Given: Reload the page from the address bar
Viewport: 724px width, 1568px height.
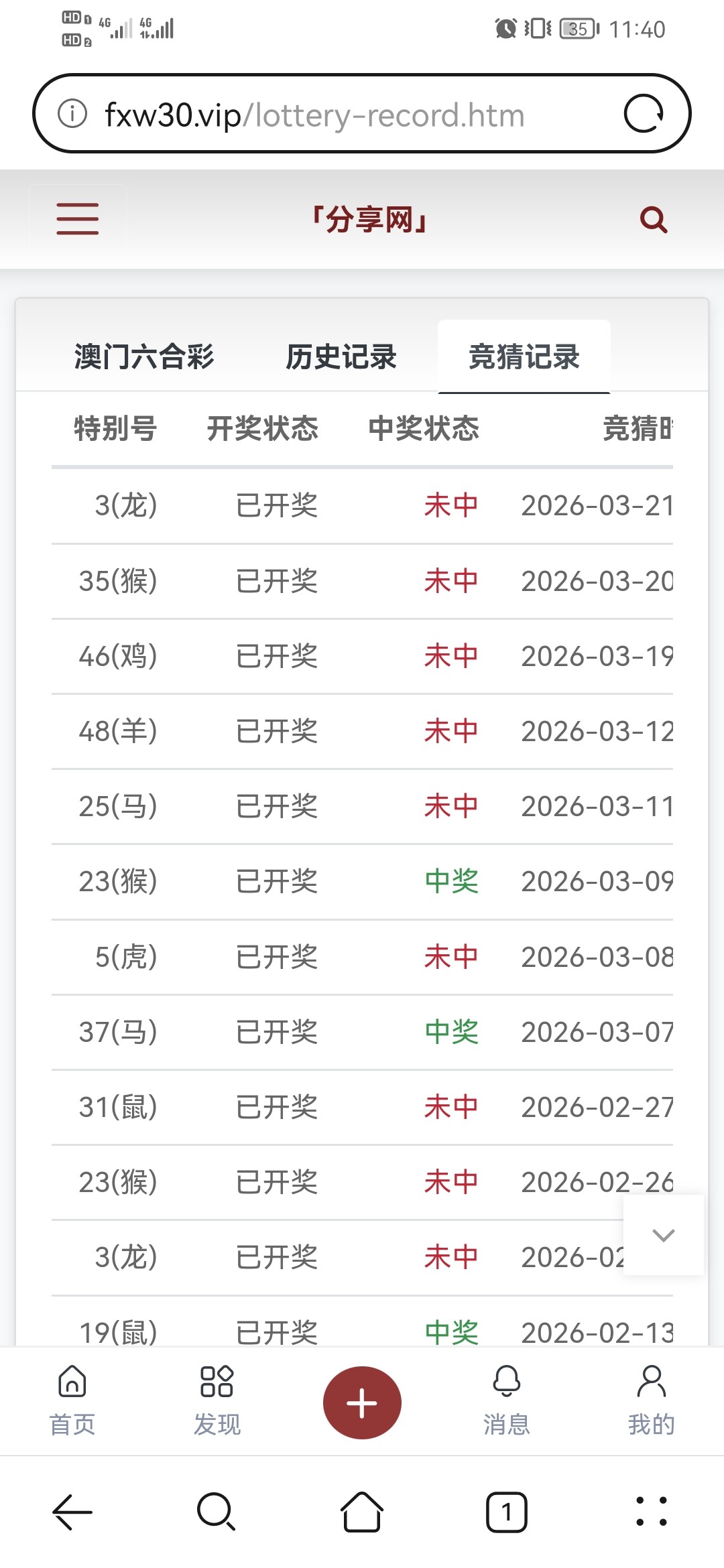Looking at the screenshot, I should coord(644,114).
